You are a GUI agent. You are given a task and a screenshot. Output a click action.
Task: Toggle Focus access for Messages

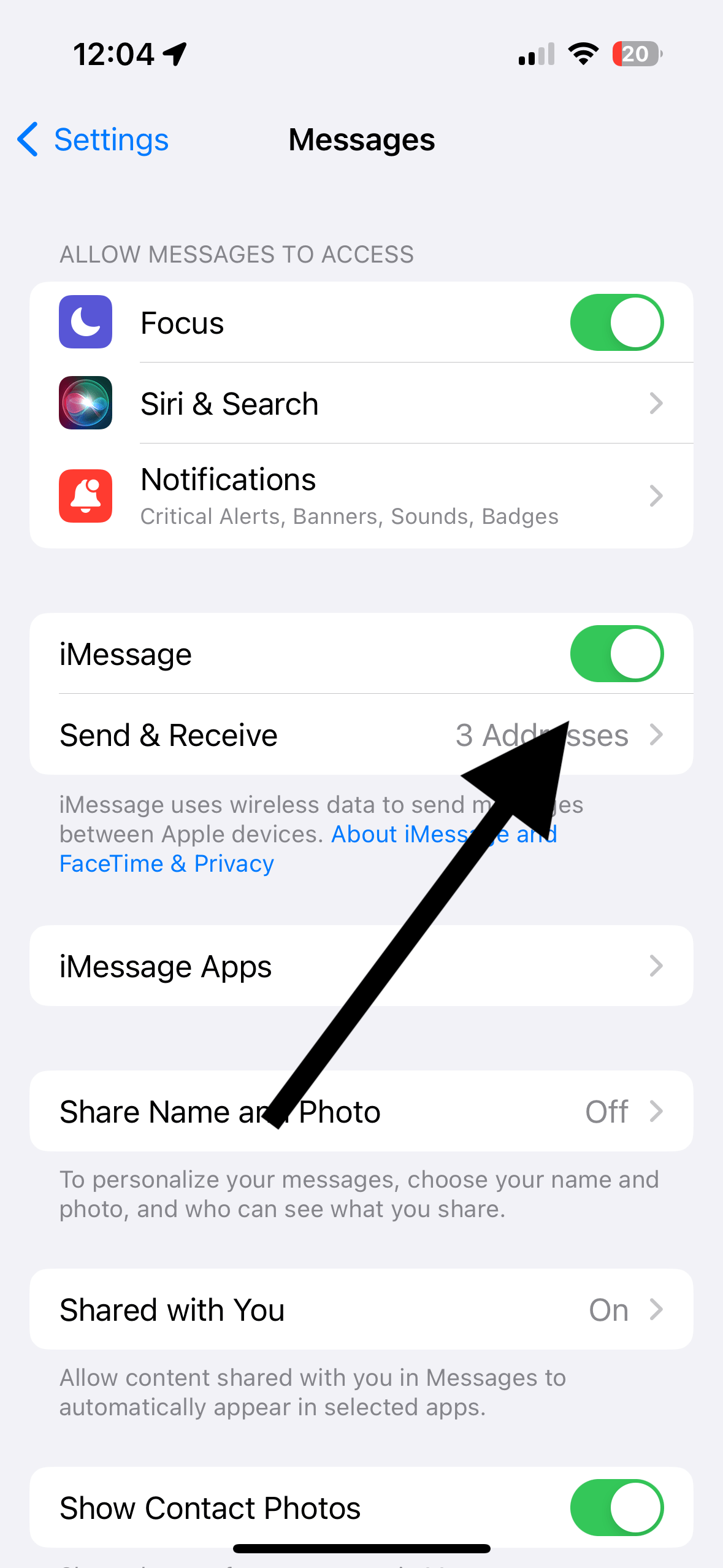tap(616, 323)
